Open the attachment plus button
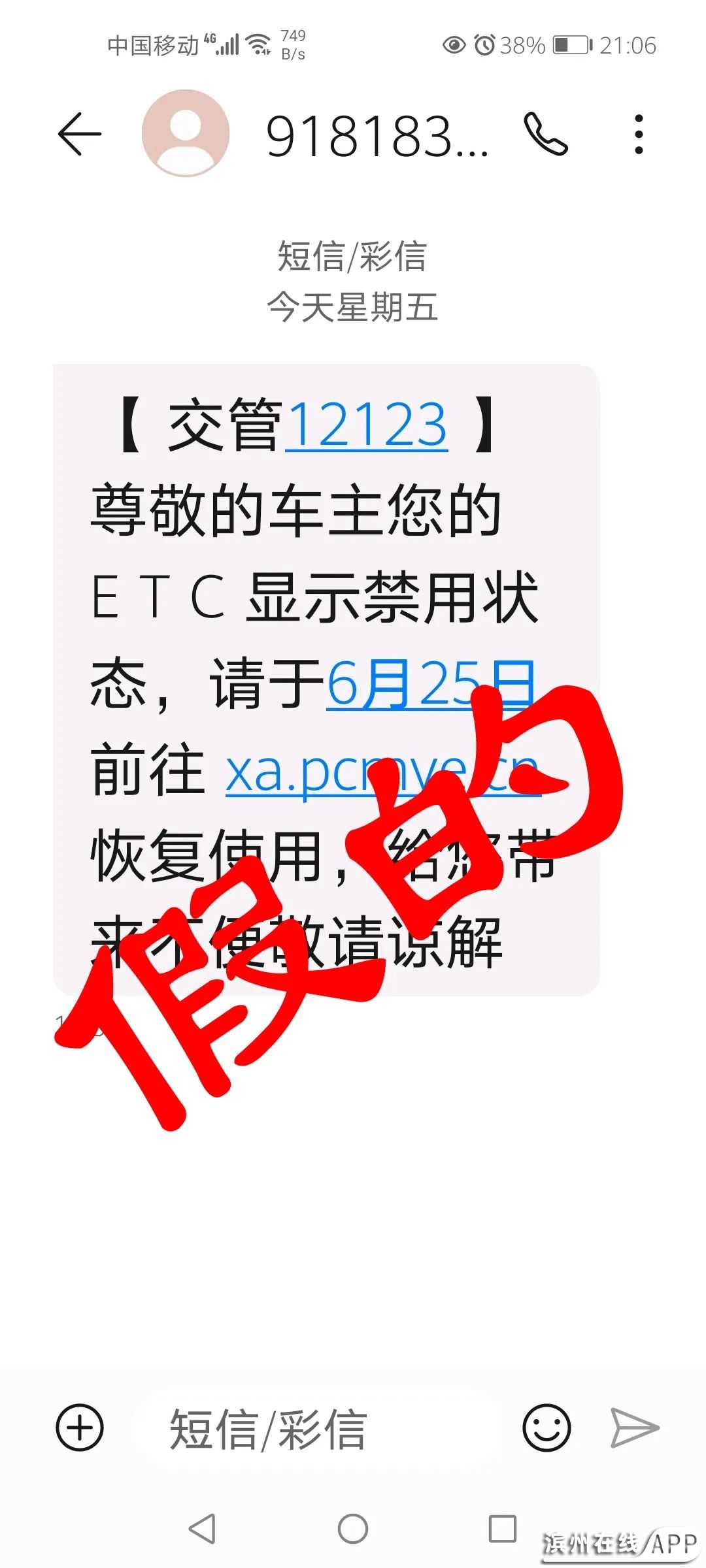Viewport: 706px width, 1568px height. pyautogui.click(x=80, y=1428)
